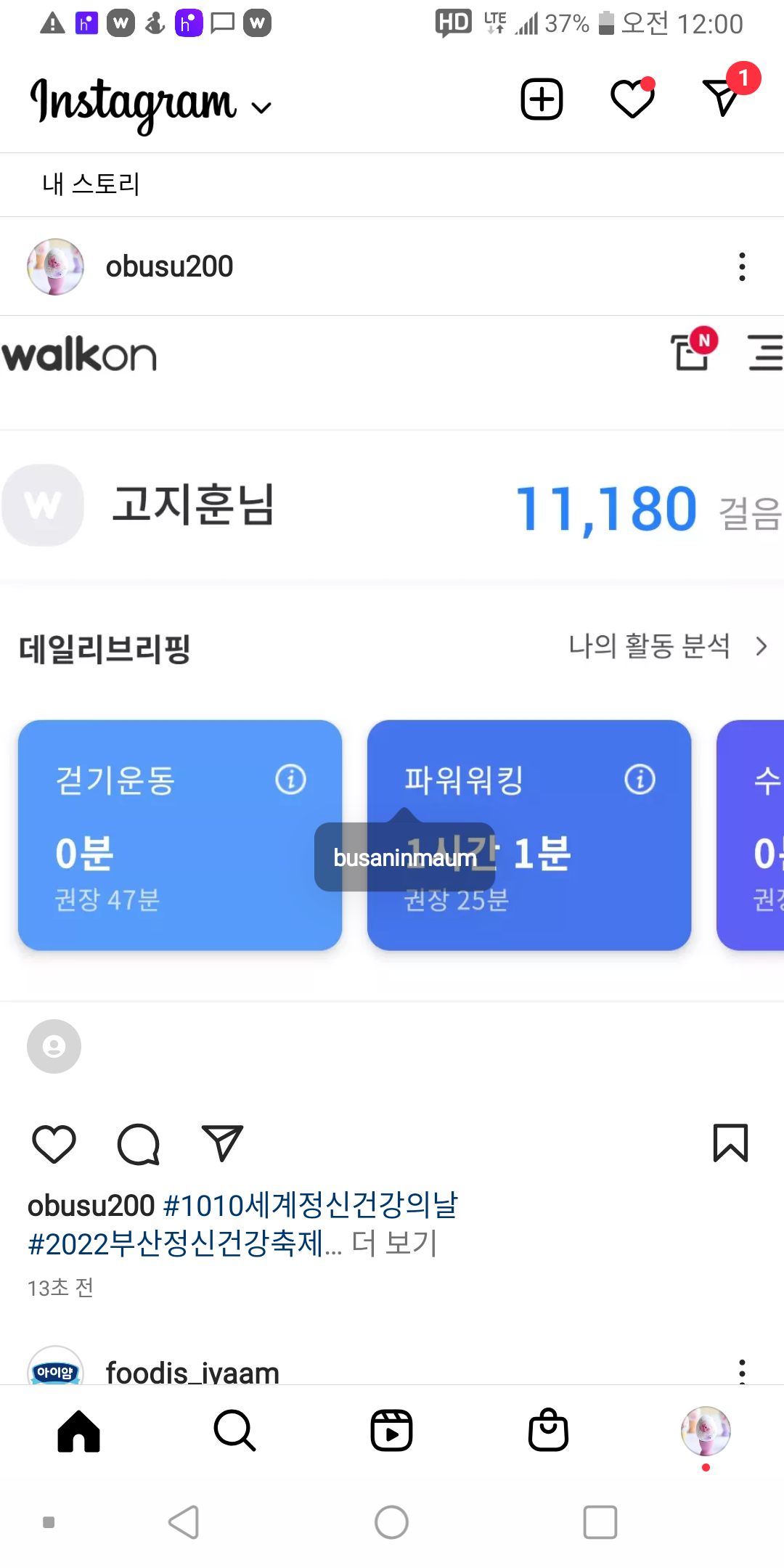Image resolution: width=784 pixels, height=1568 pixels.
Task: Tap the busaninmaum tag on the photo
Action: coord(404,857)
